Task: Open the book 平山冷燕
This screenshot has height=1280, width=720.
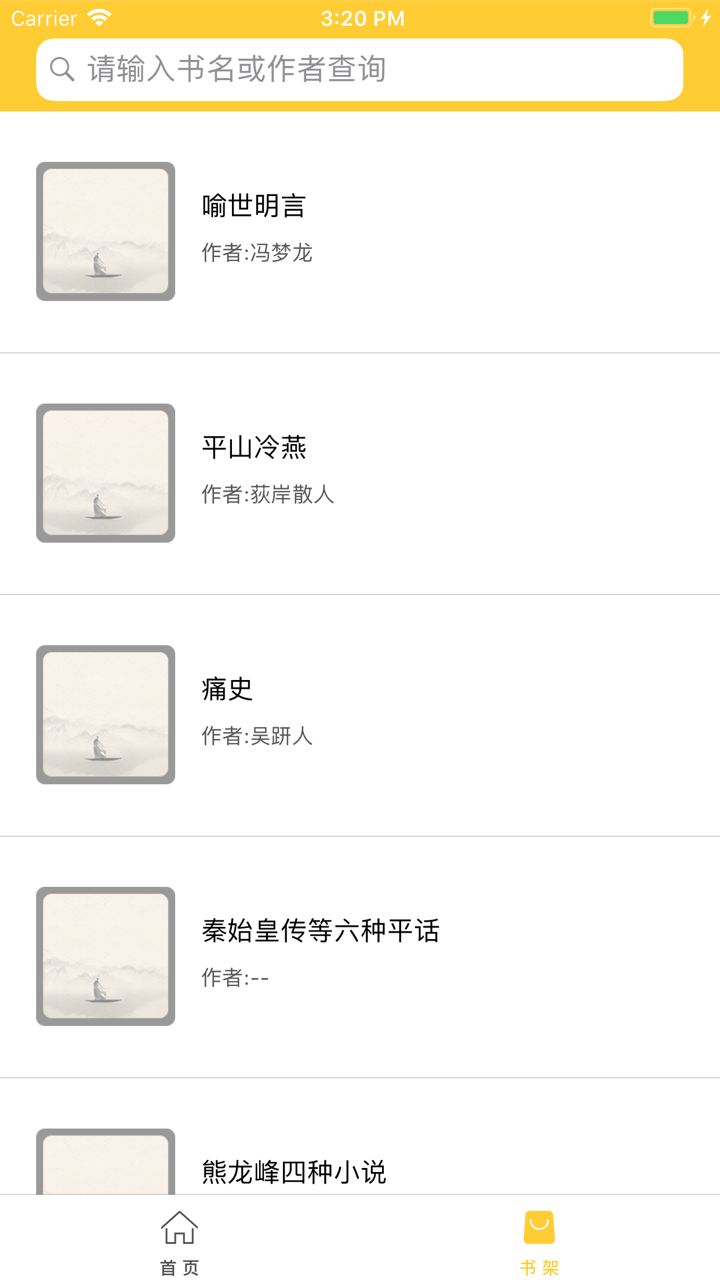Action: coord(255,448)
